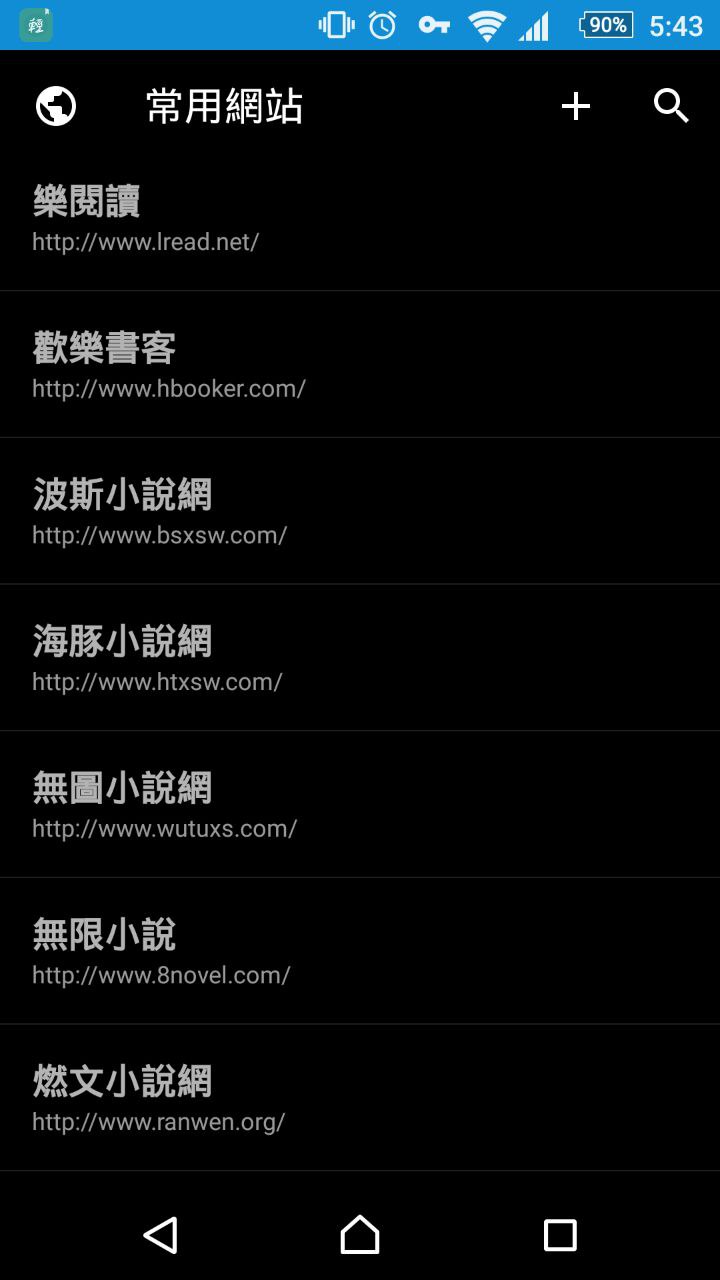The height and width of the screenshot is (1280, 720).
Task: Open 樂閱讀 (lread.net) site
Action: tap(360, 218)
